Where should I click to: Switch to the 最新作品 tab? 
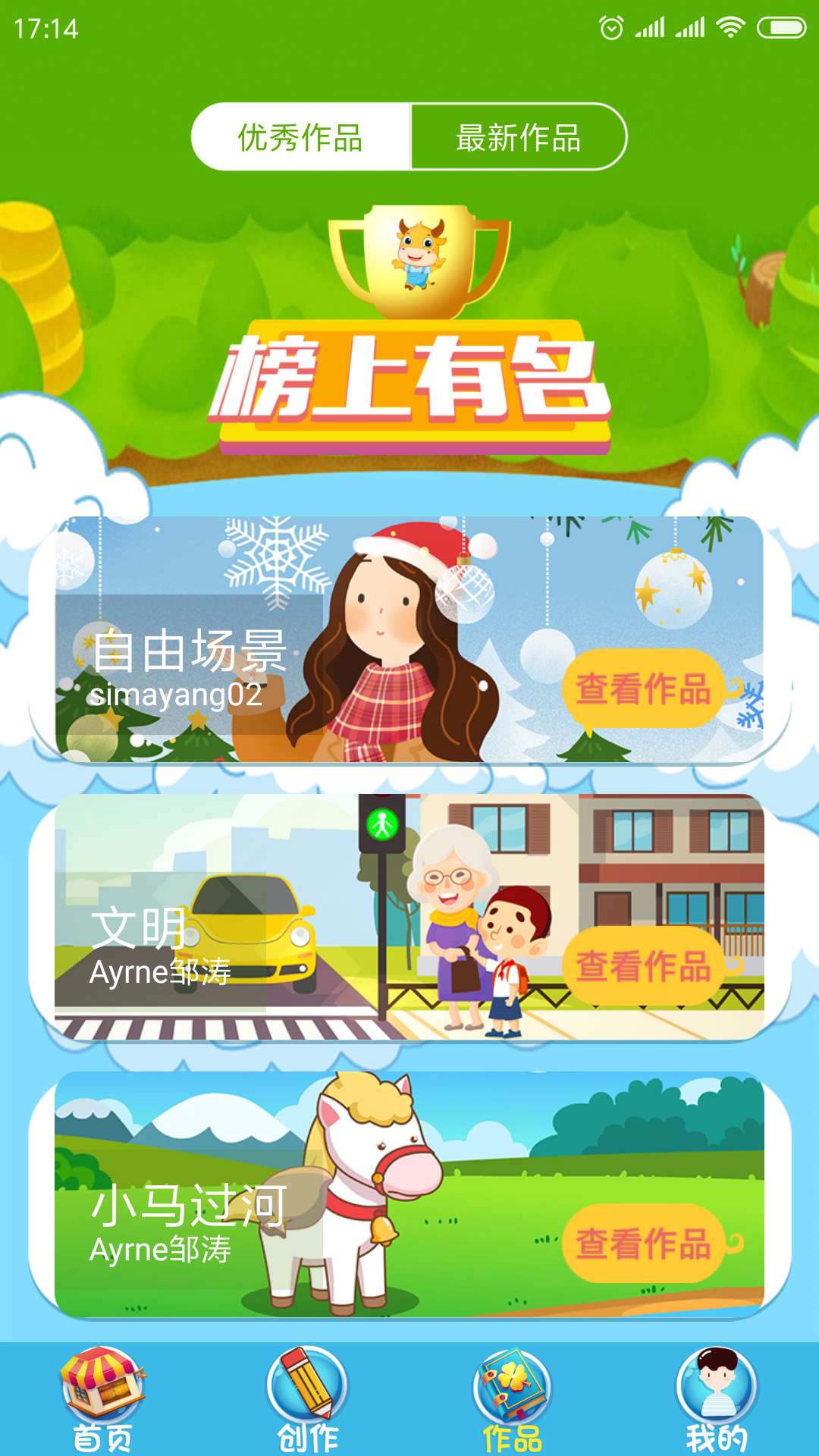tap(519, 137)
